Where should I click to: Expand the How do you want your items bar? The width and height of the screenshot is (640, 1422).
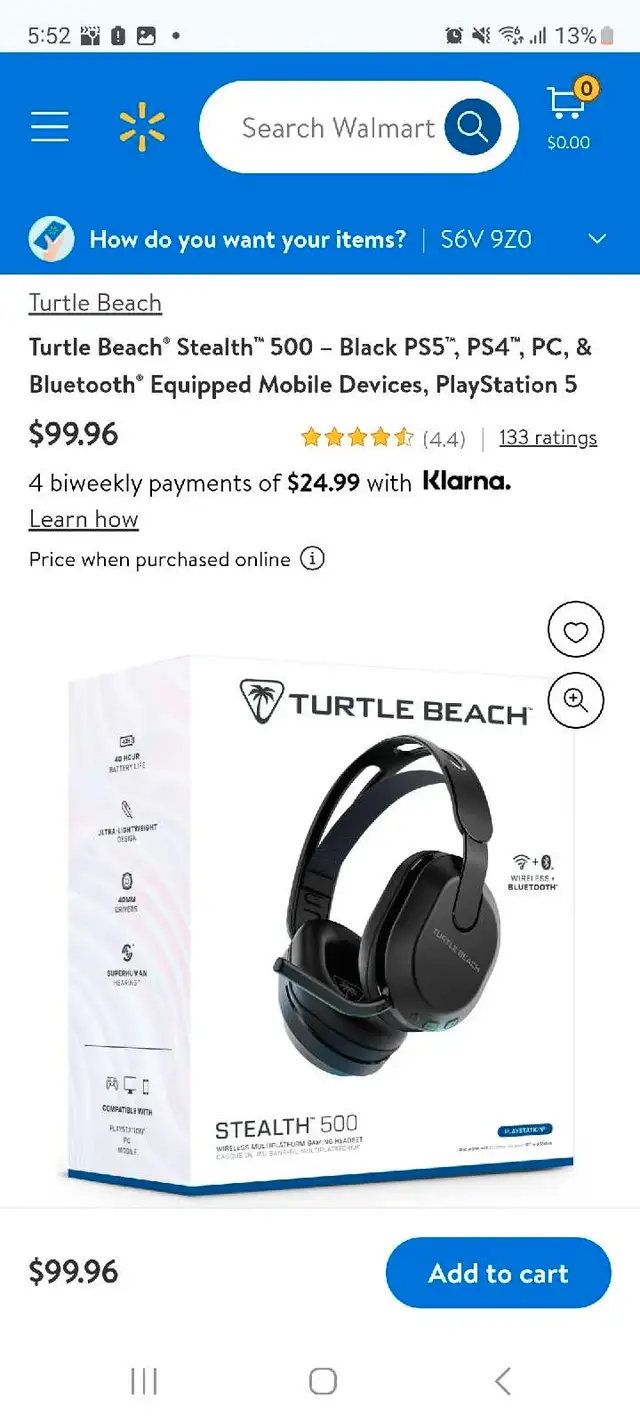320,239
